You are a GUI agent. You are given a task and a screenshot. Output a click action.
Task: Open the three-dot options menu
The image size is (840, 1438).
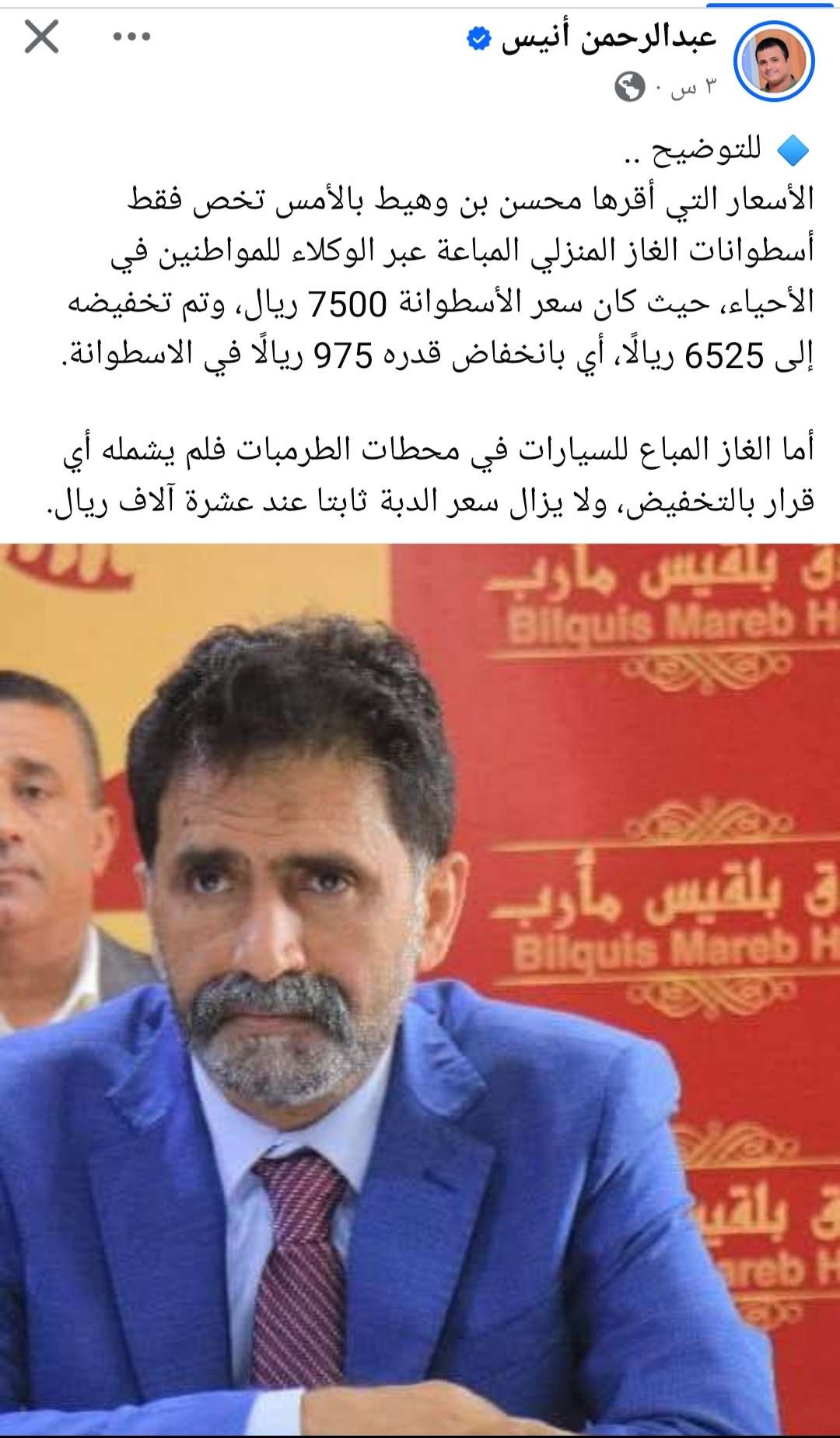click(x=131, y=37)
